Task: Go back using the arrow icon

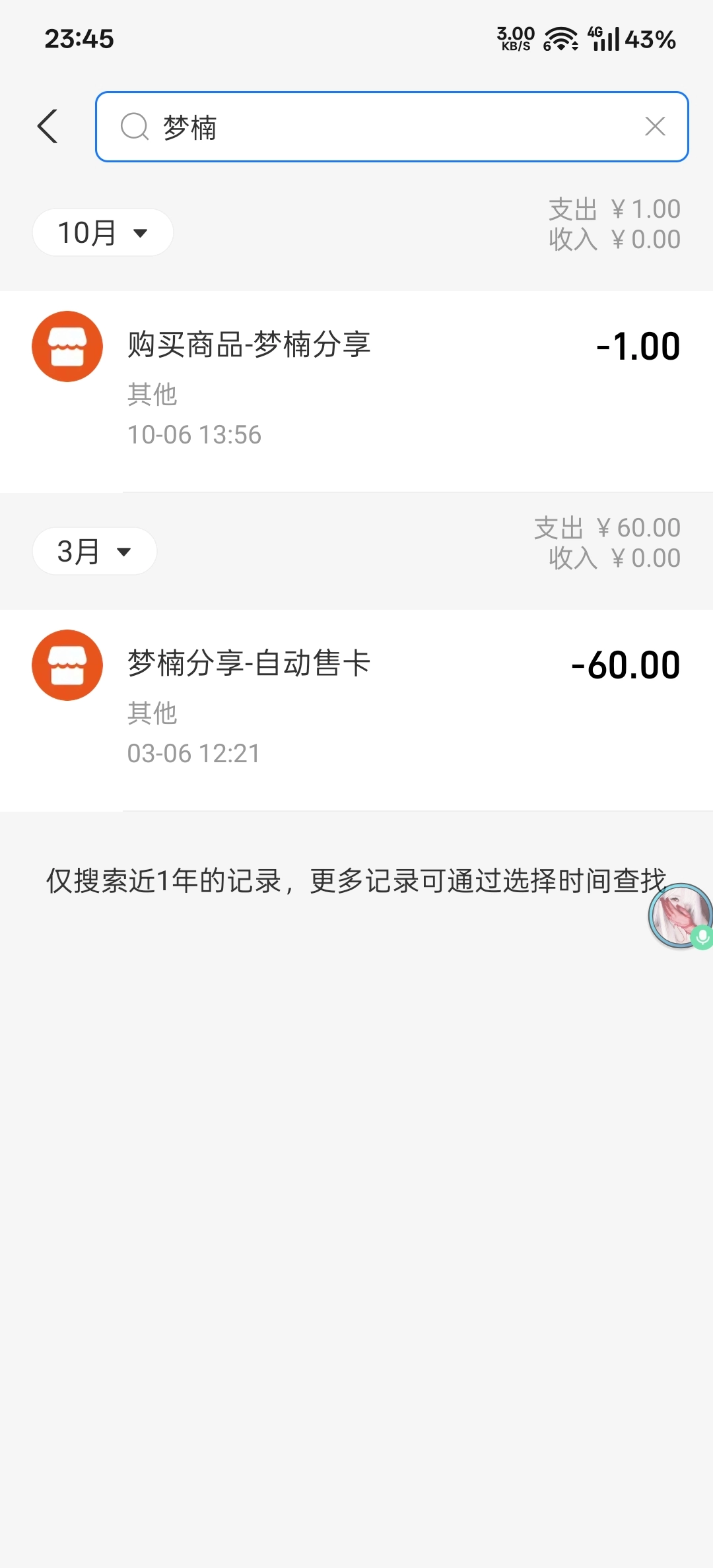Action: click(48, 127)
